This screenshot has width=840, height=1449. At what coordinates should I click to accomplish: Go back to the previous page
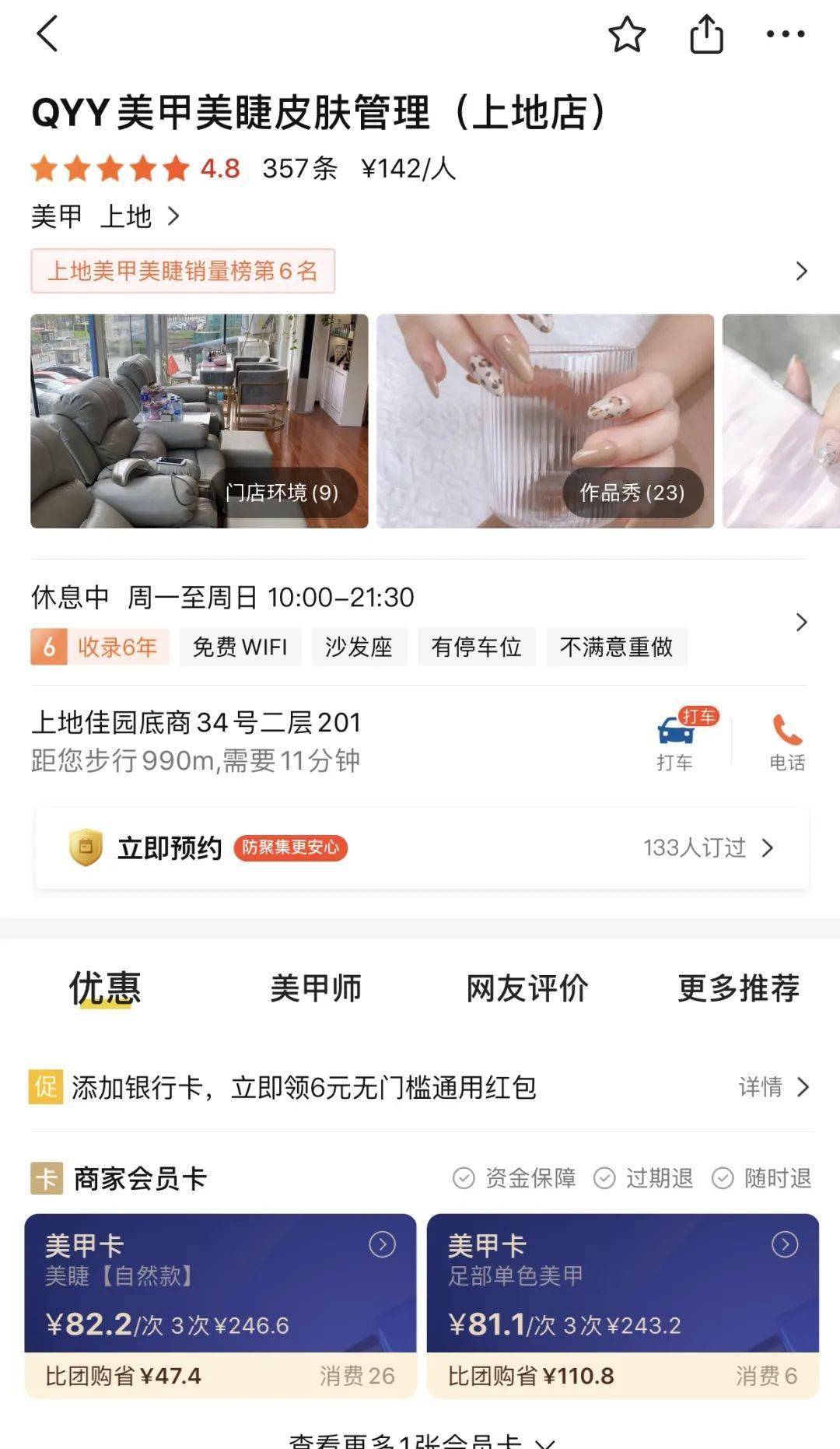[48, 34]
